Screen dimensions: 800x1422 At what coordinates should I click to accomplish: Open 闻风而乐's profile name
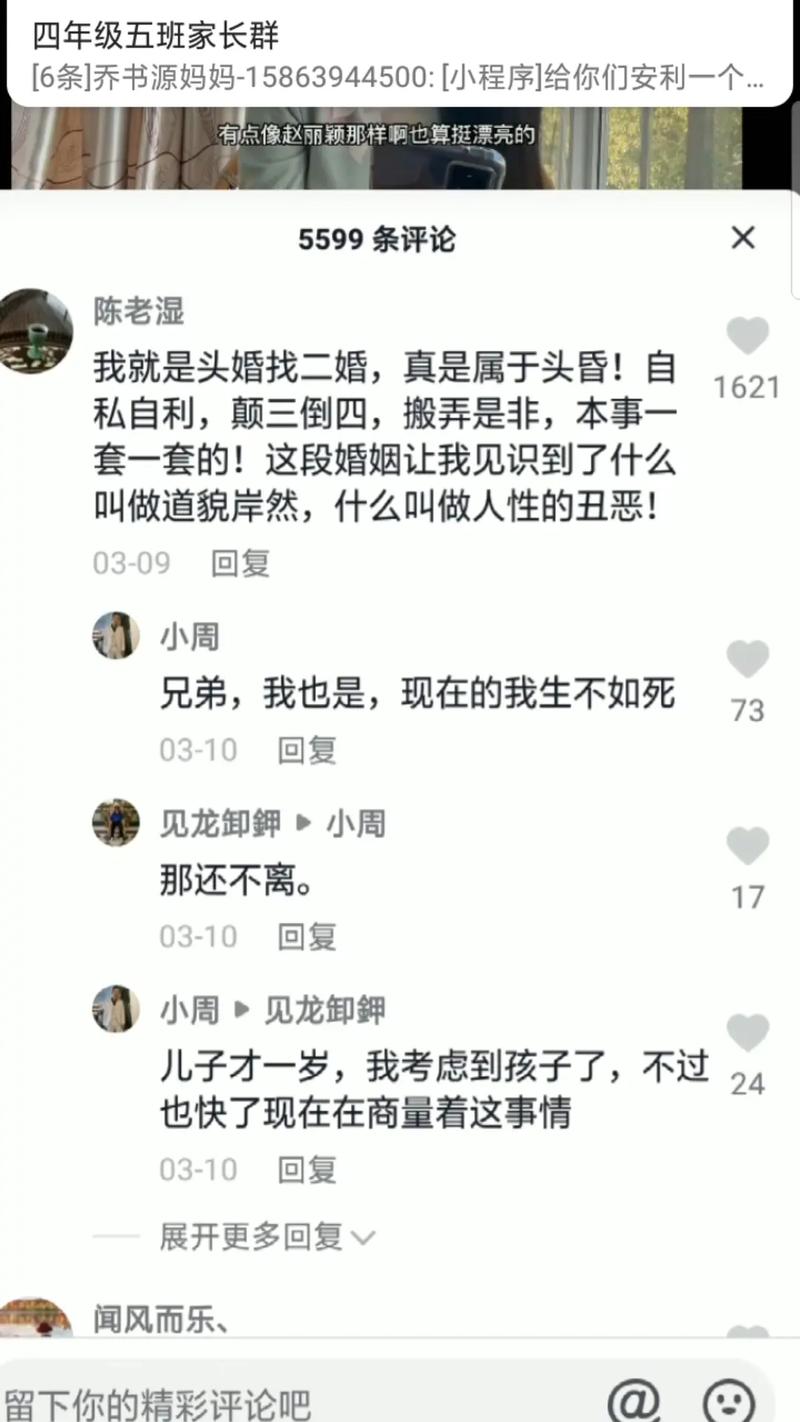tap(160, 1319)
